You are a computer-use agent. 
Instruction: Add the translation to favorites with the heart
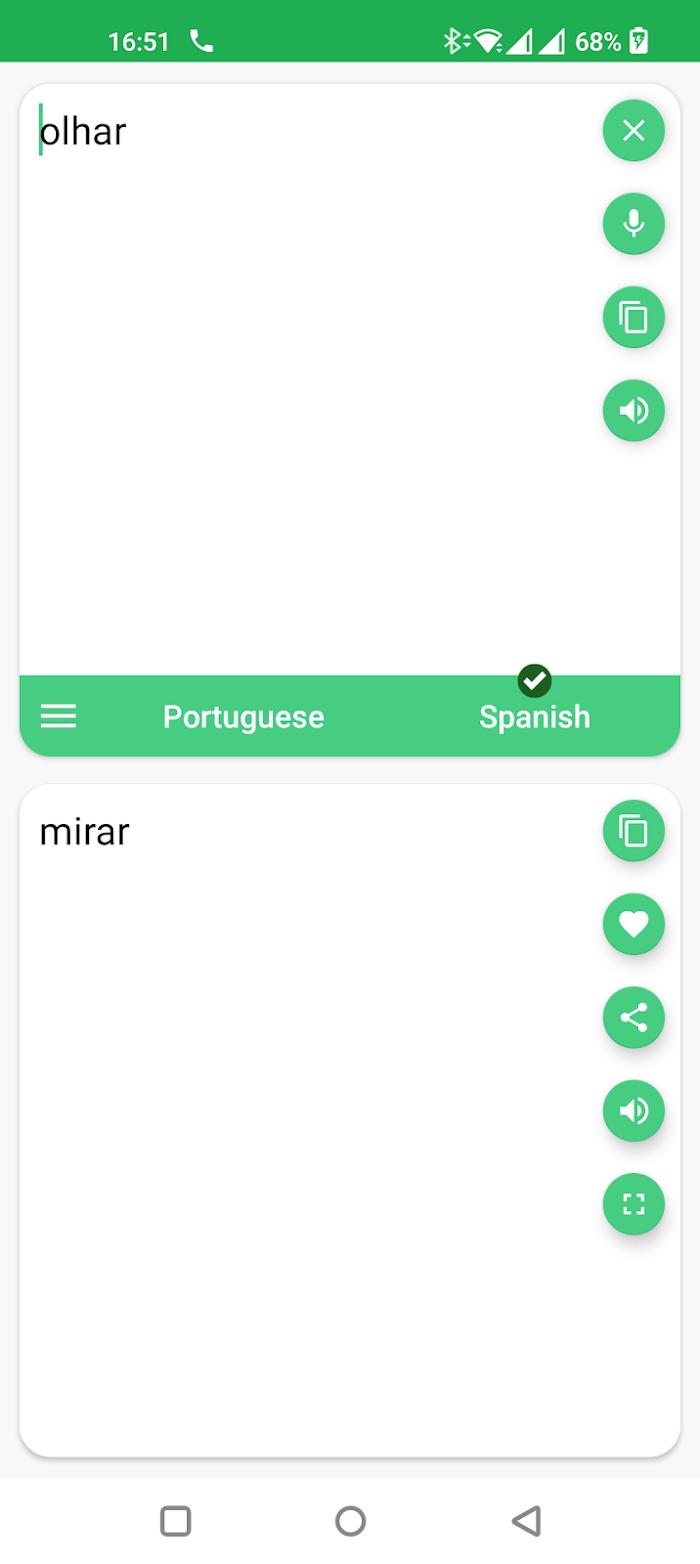click(633, 924)
